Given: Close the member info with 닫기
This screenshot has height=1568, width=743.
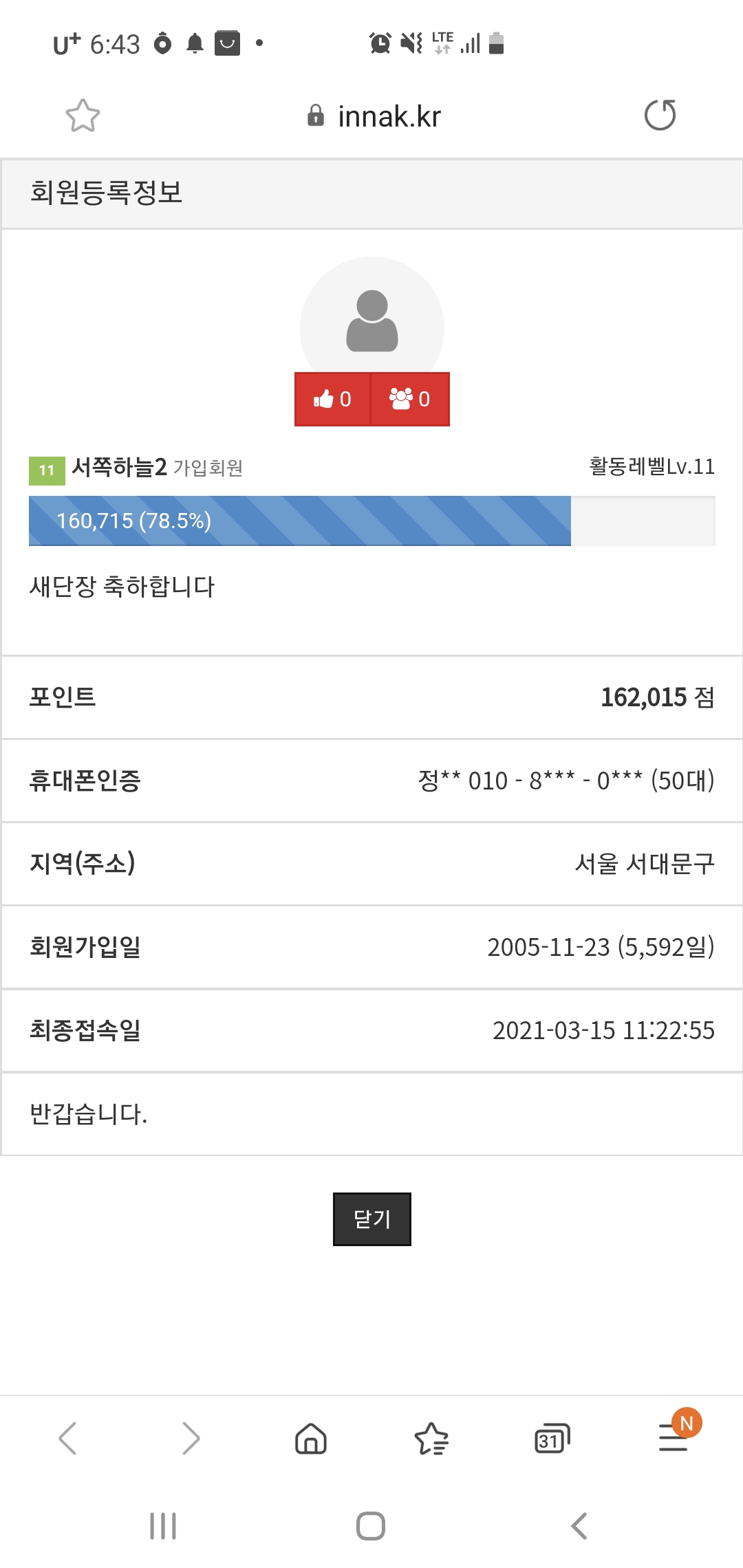Looking at the screenshot, I should click(371, 1219).
